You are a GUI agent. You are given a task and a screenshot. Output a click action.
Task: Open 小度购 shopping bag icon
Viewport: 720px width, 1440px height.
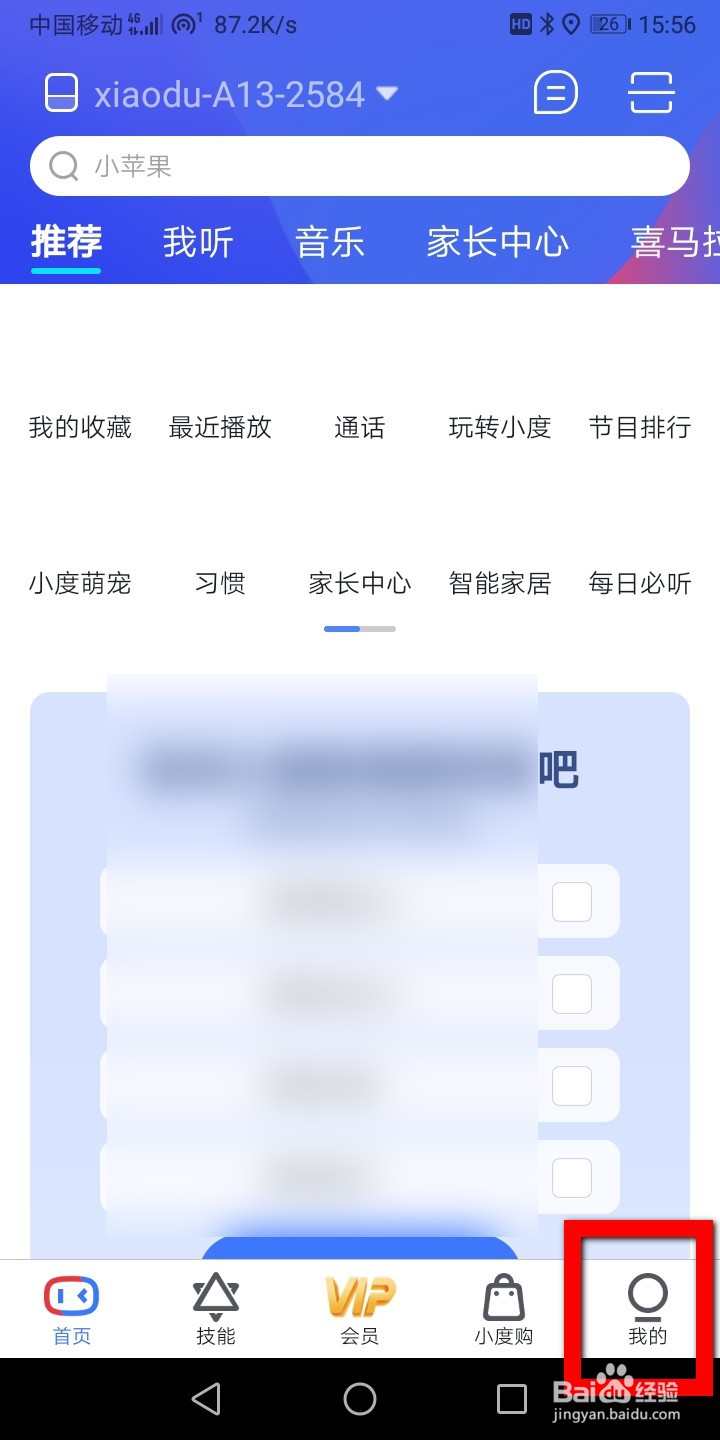tap(503, 1295)
